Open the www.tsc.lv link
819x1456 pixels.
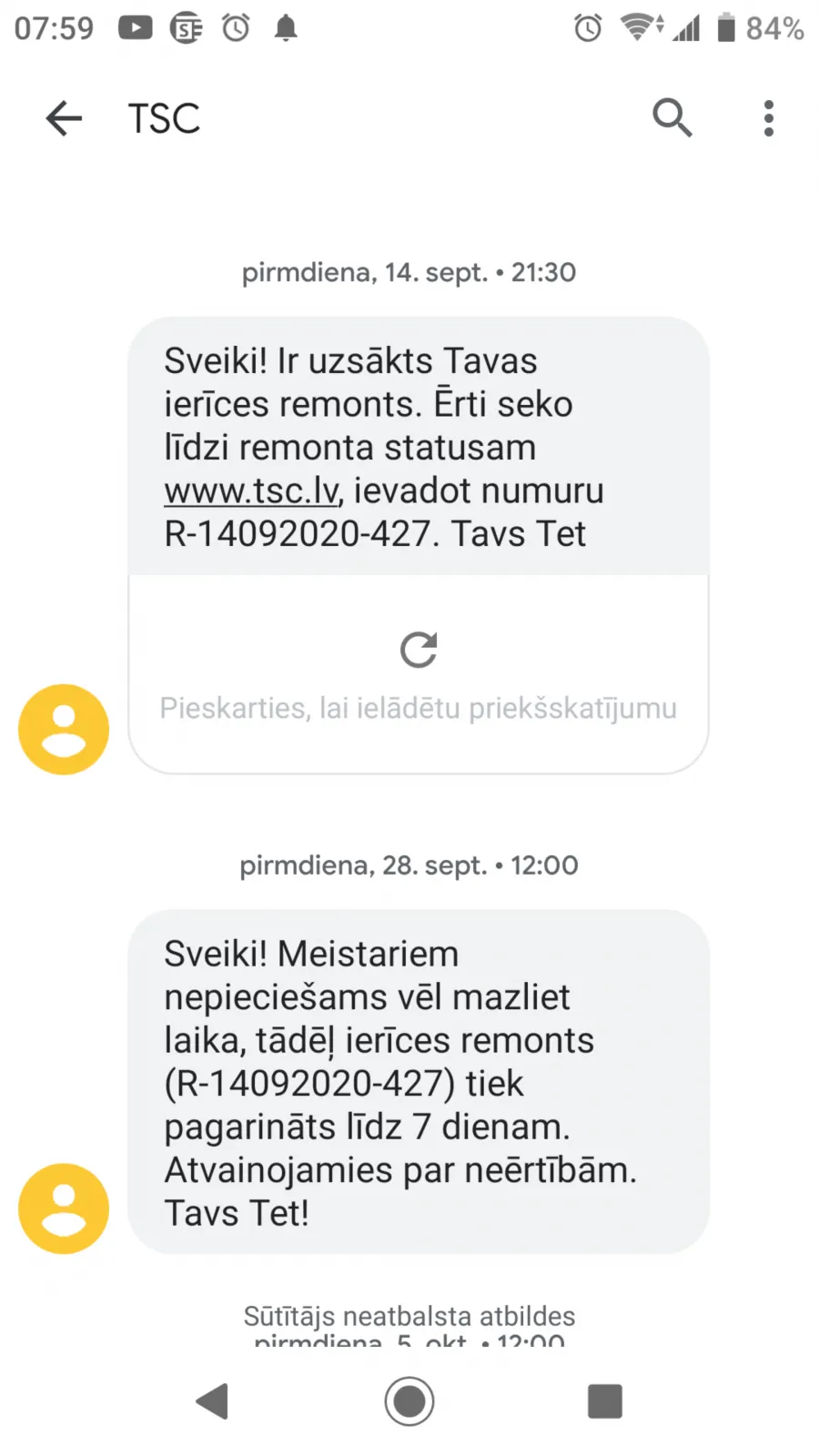coord(251,490)
